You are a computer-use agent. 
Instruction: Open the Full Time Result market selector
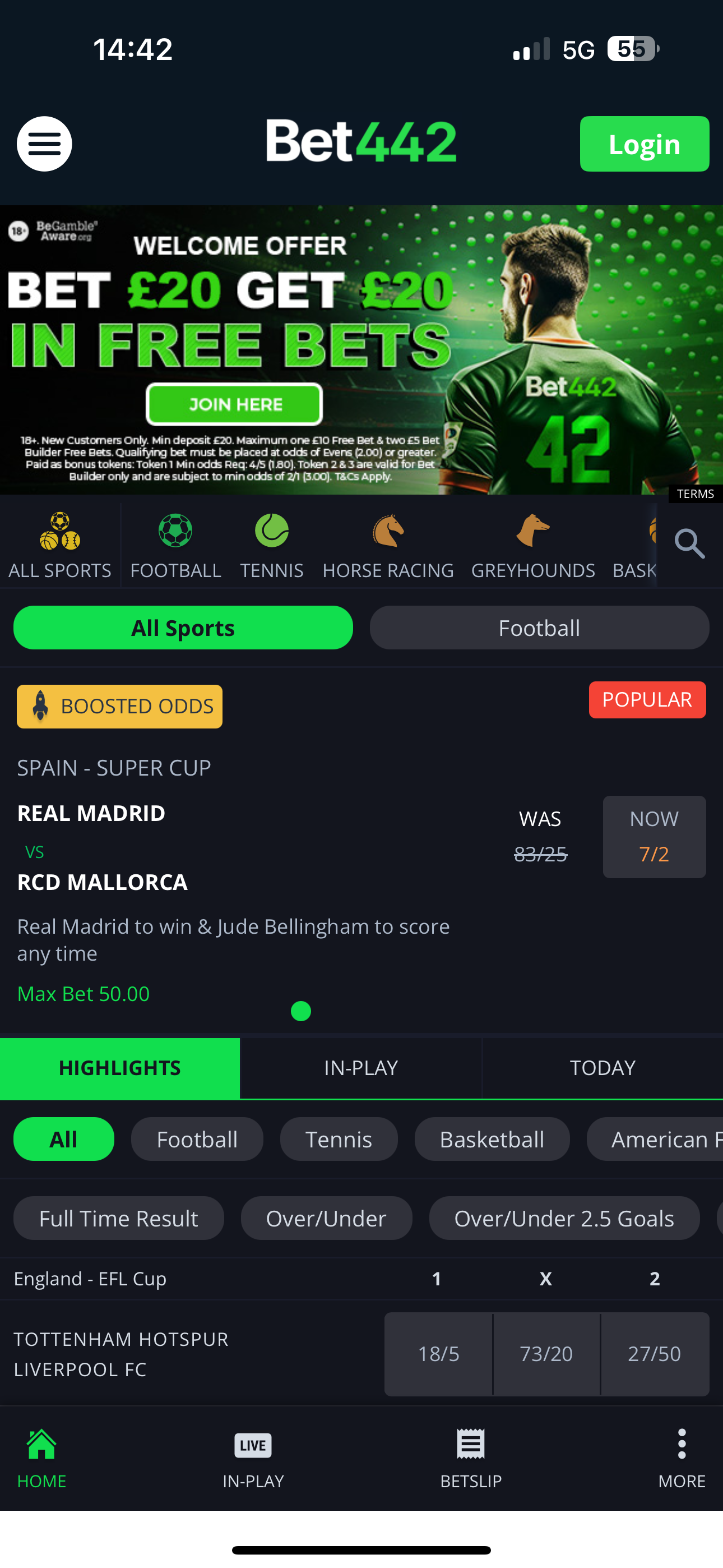click(118, 1218)
